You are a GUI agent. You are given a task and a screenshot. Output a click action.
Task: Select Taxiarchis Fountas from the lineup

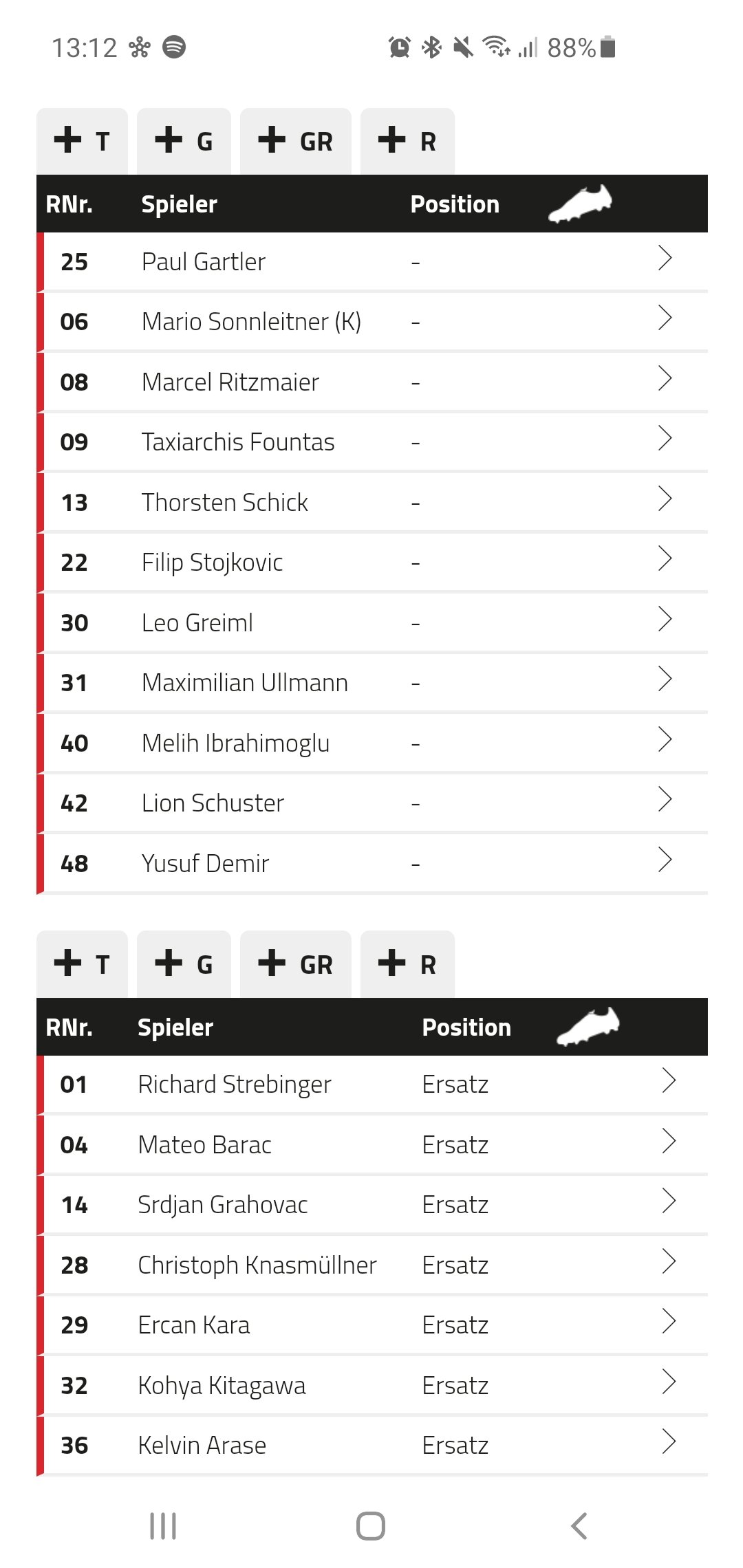(x=372, y=442)
